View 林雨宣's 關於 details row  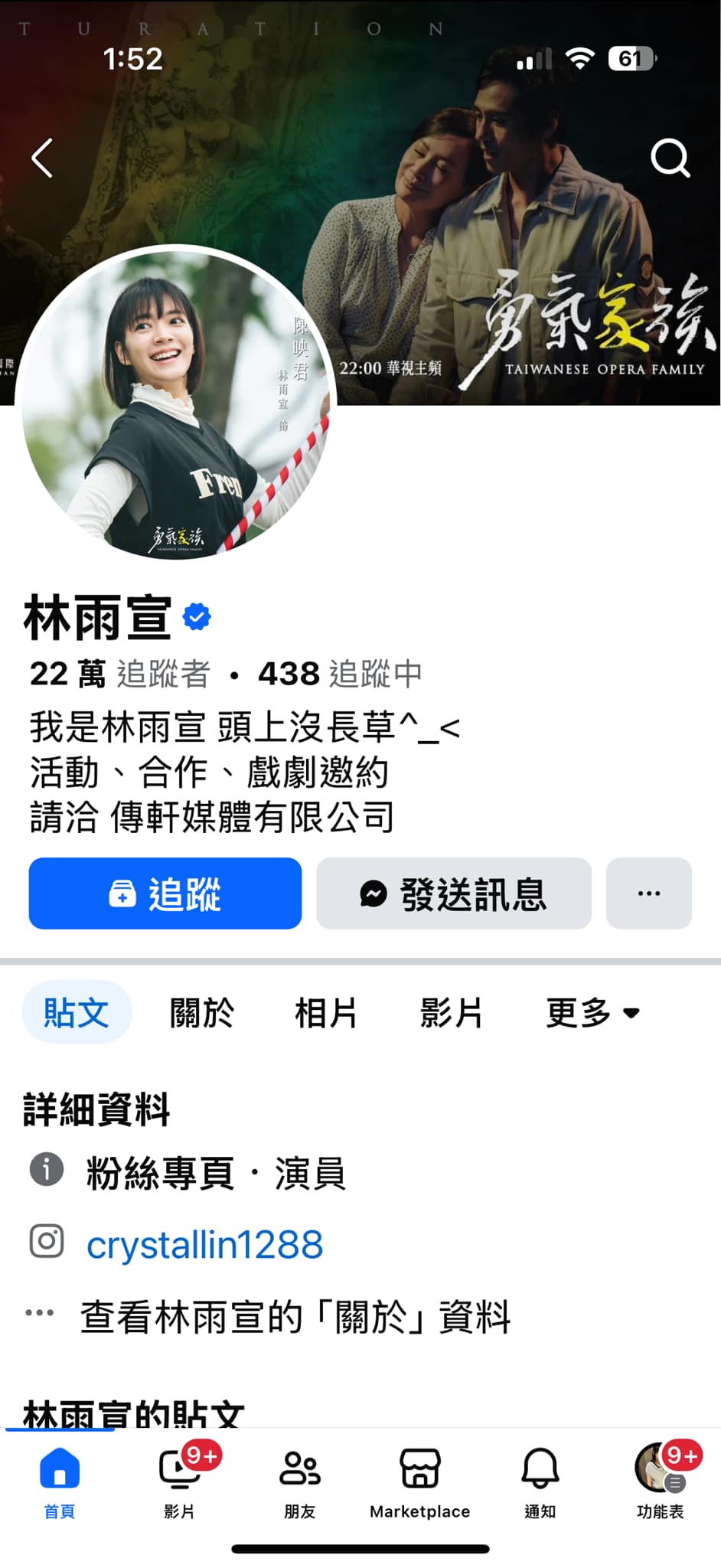[x=295, y=1317]
